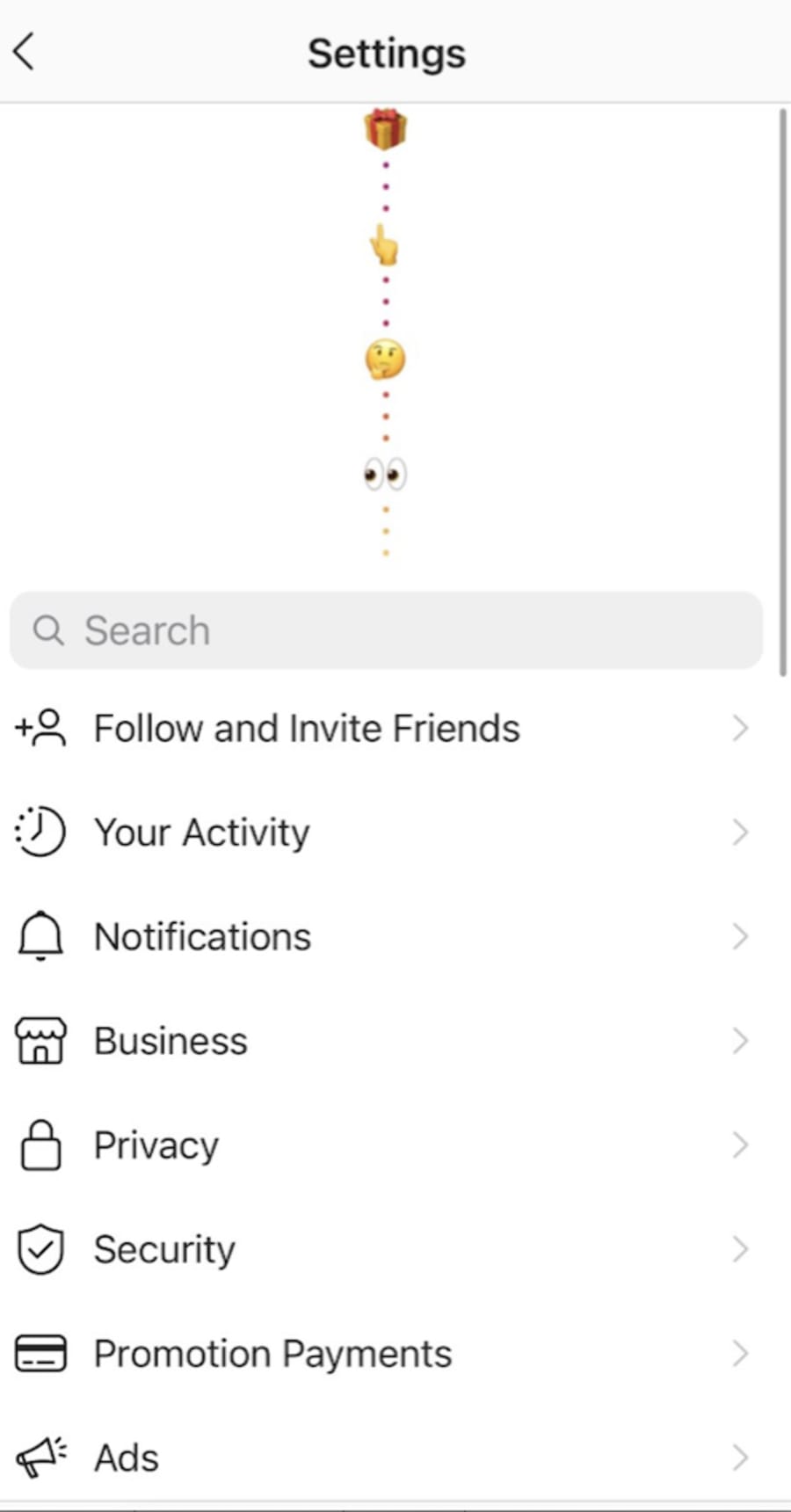Open Follow and Invite Friends
Image resolution: width=791 pixels, height=1512 pixels.
pos(386,728)
